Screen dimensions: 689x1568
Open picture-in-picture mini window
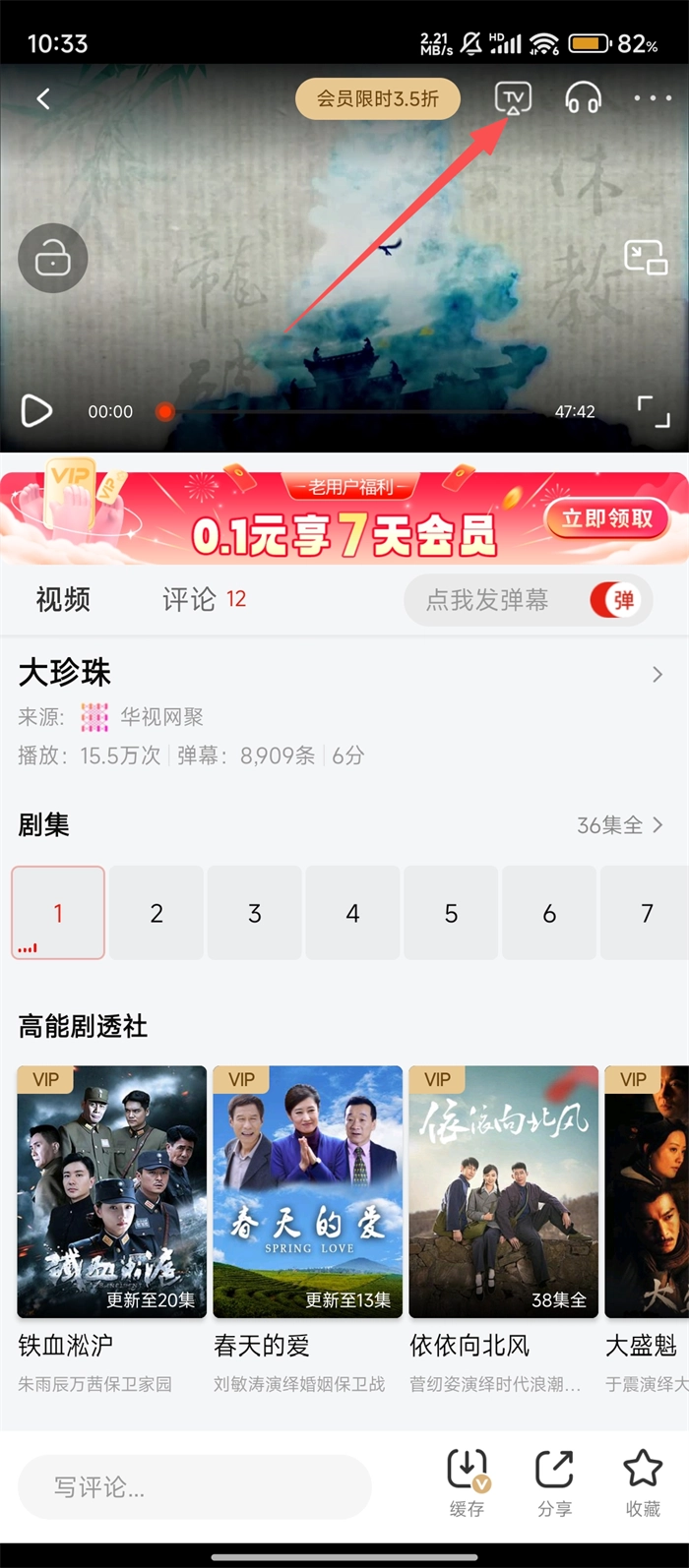[x=646, y=259]
